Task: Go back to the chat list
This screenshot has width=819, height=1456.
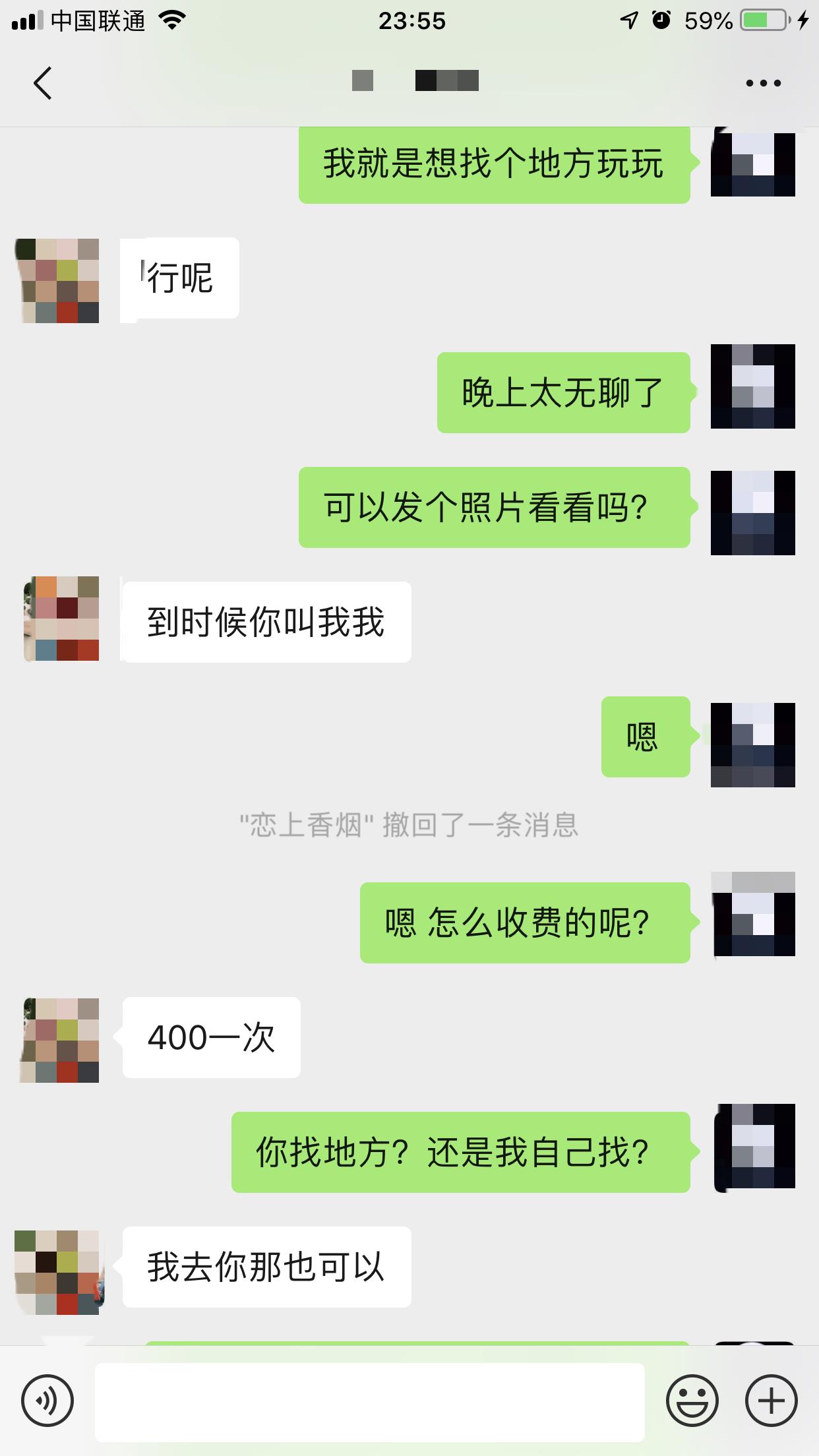Action: [43, 83]
